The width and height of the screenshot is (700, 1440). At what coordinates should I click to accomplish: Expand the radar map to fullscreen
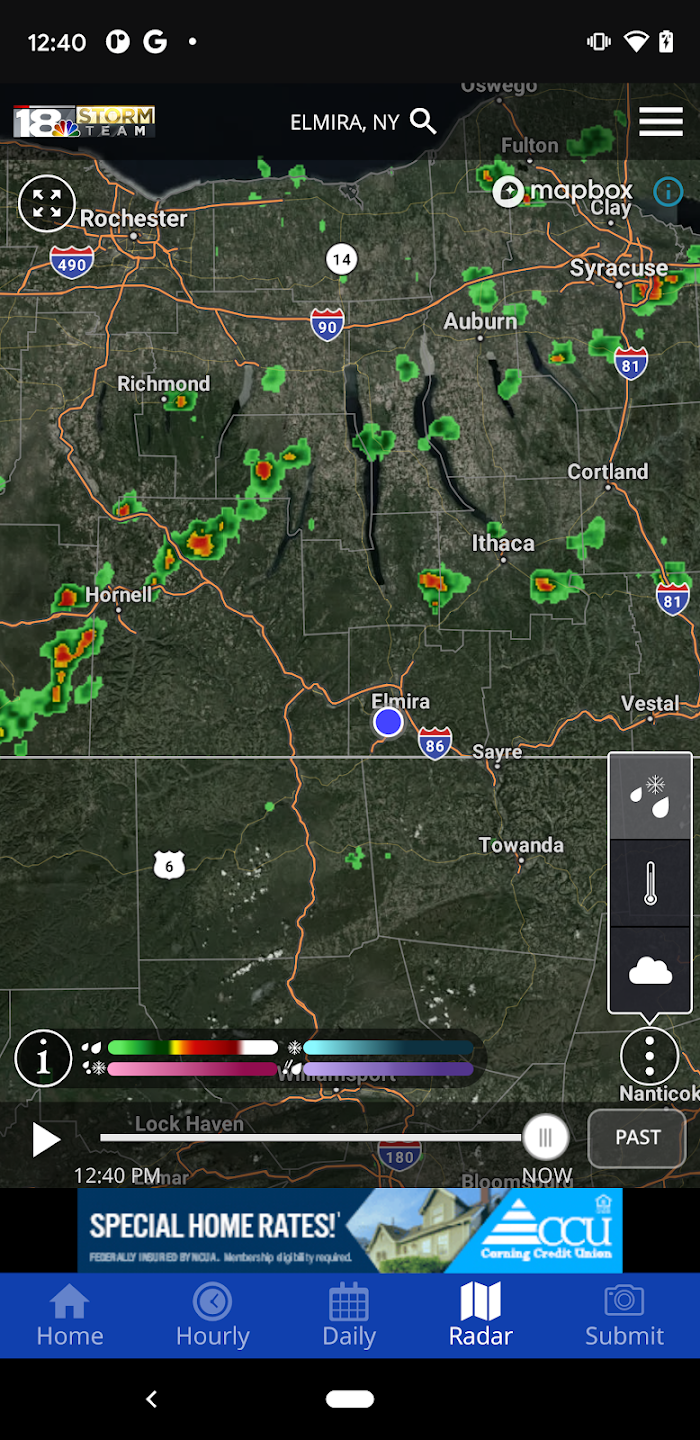47,203
